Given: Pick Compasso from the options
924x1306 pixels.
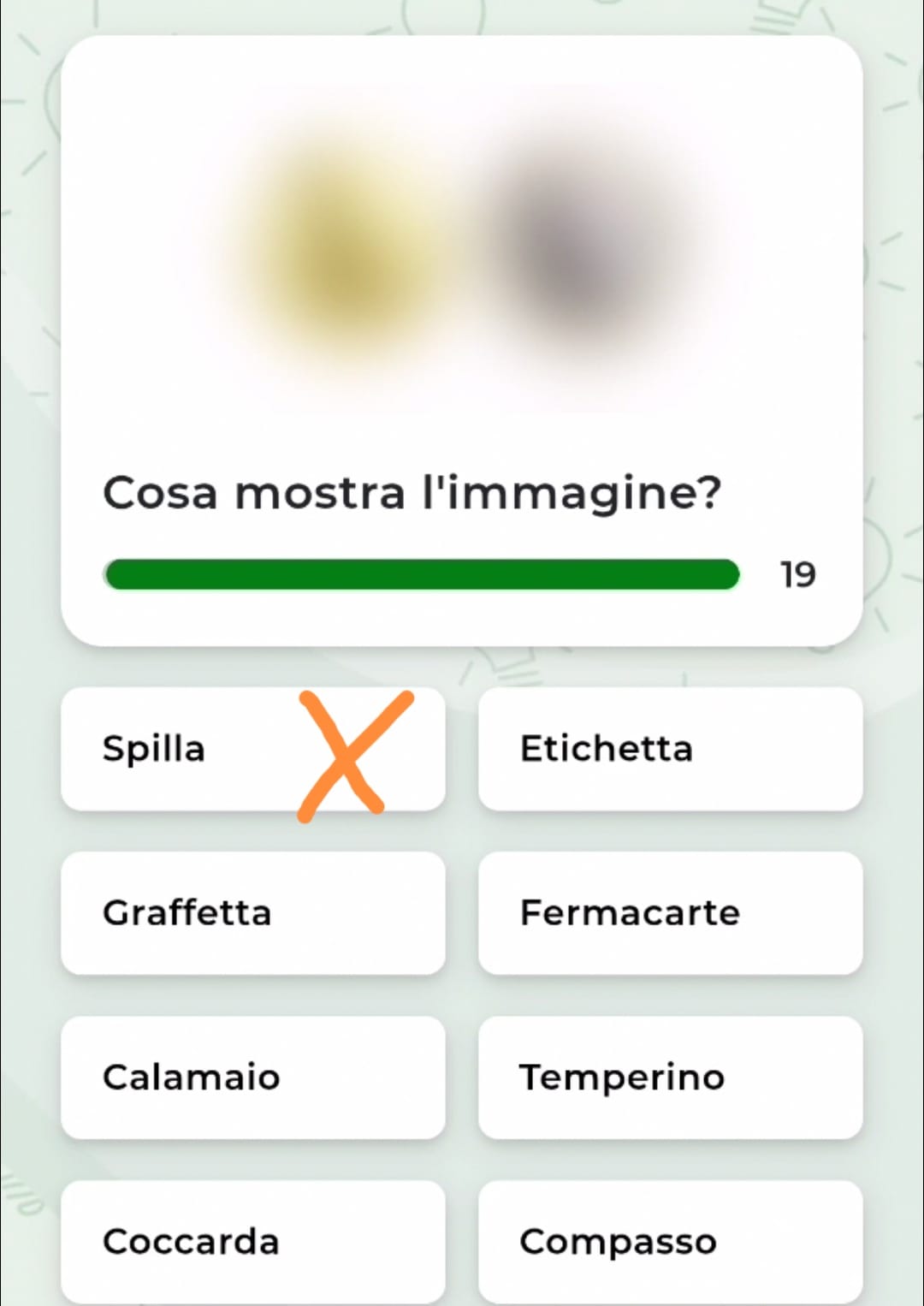Looking at the screenshot, I should coord(670,1242).
